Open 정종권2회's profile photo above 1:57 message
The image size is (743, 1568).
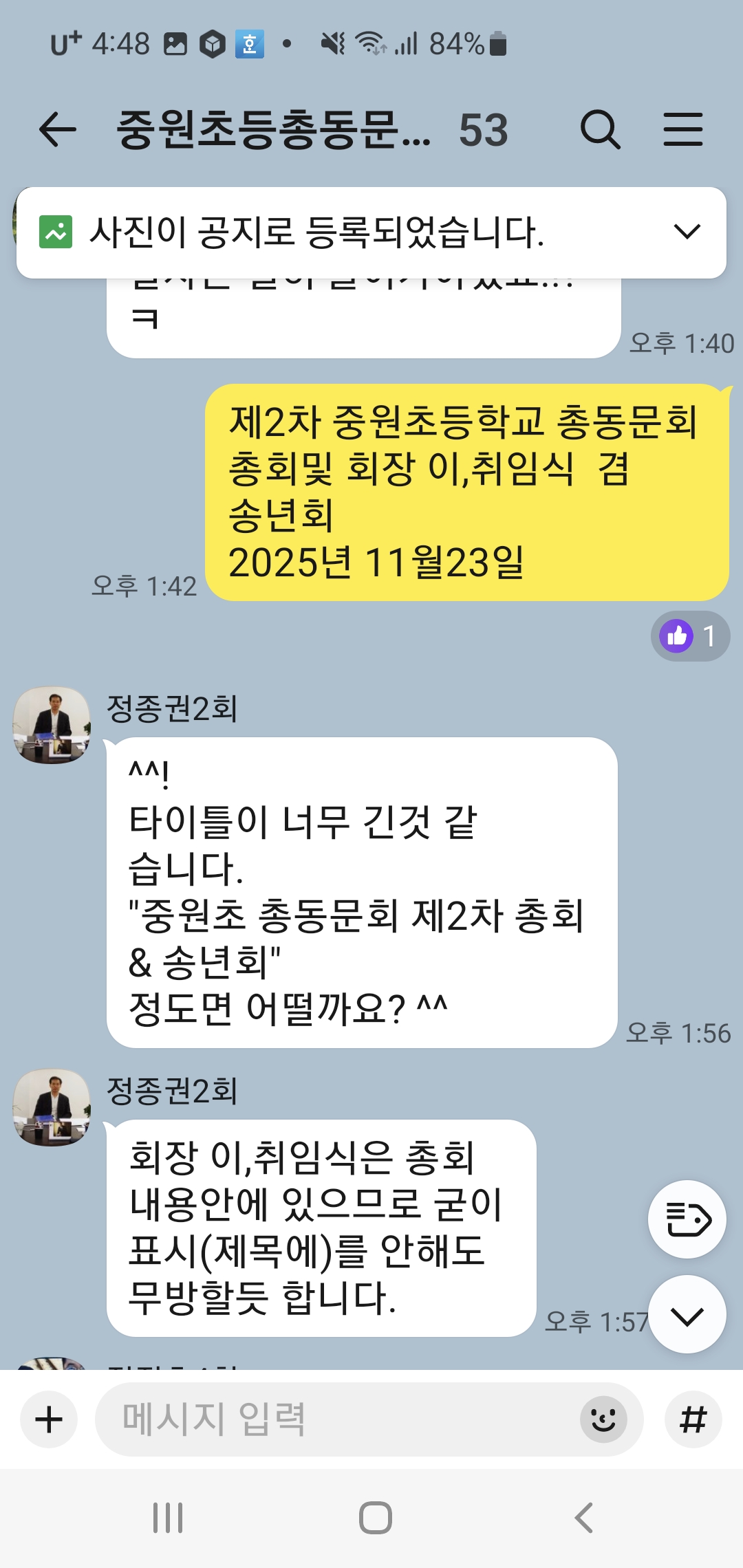pyautogui.click(x=52, y=1107)
